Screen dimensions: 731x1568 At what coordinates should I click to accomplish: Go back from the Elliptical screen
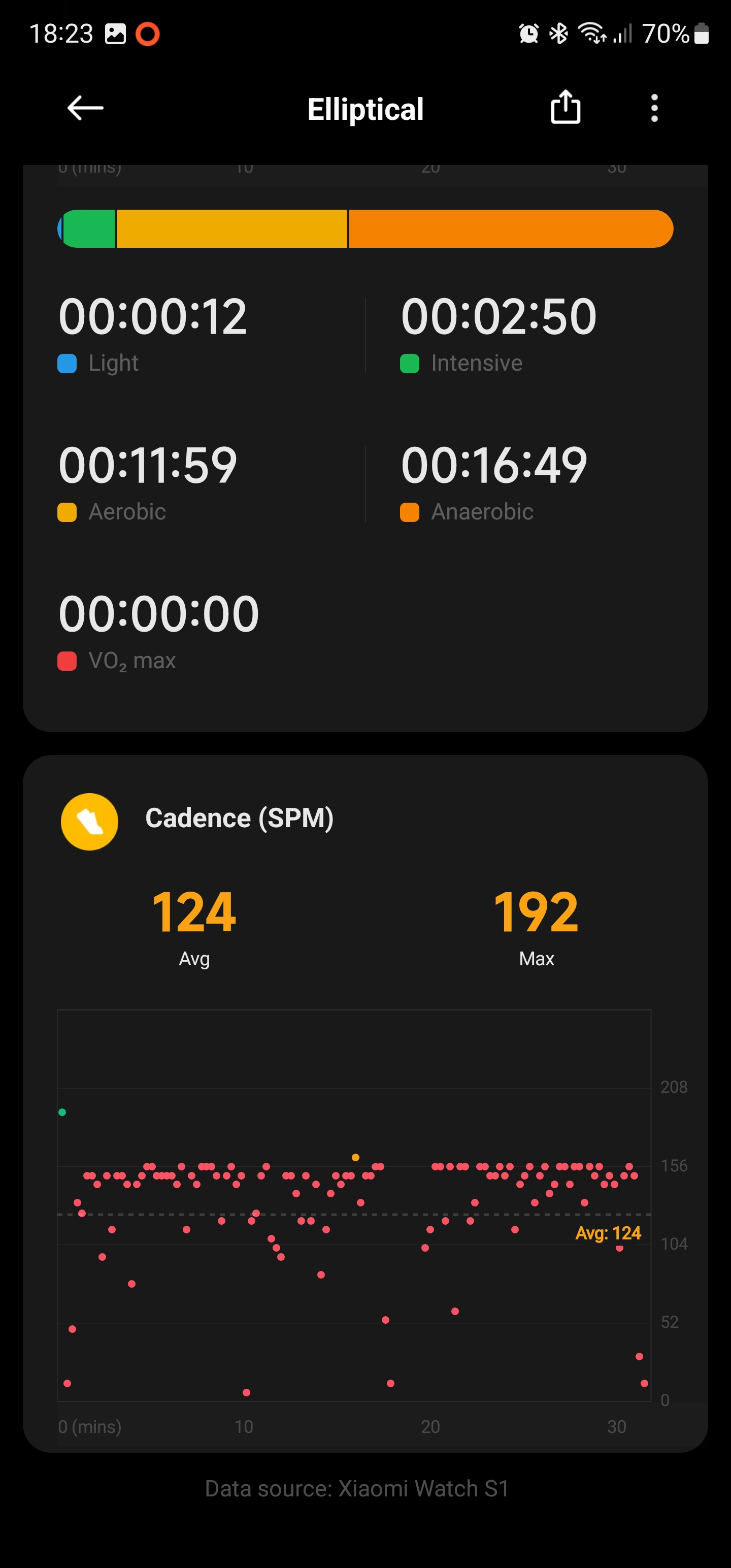pos(85,108)
